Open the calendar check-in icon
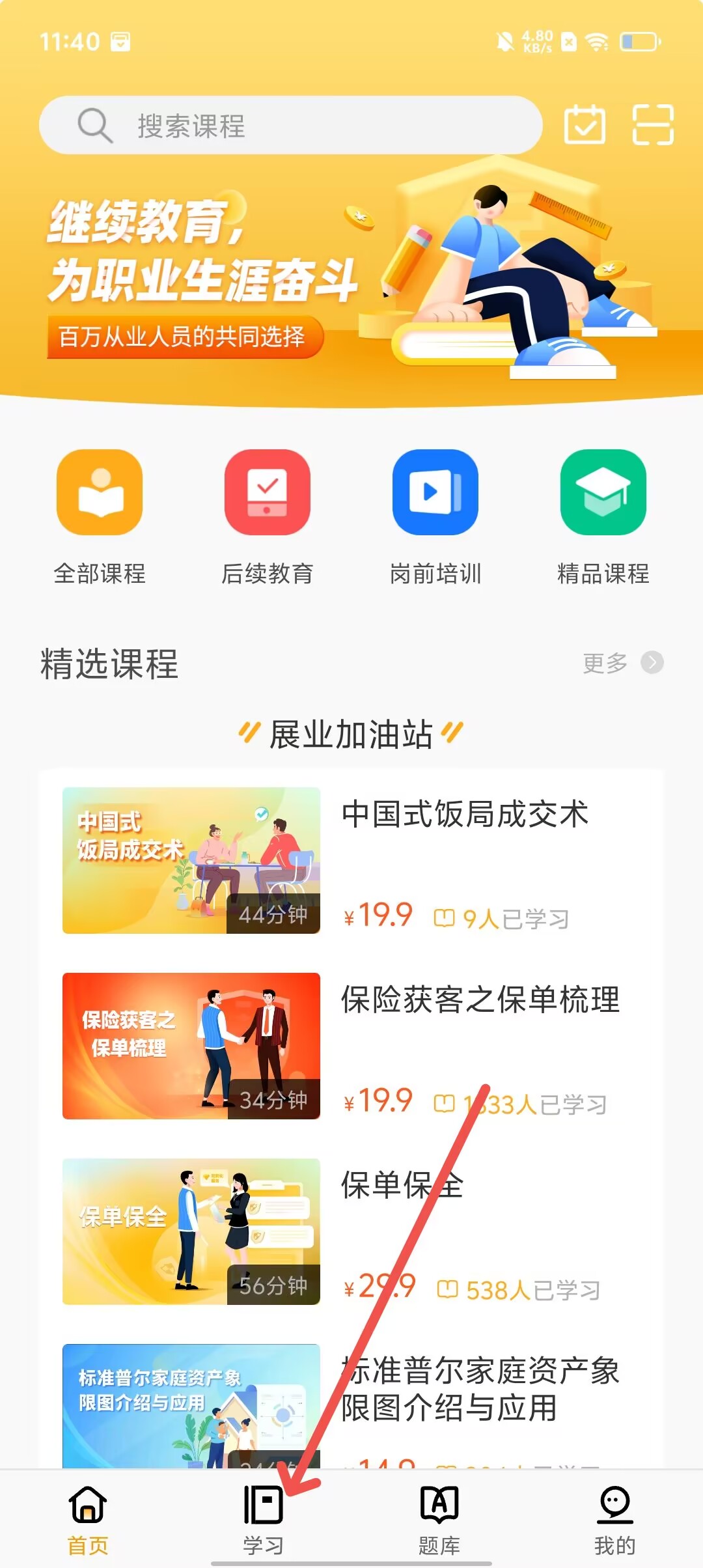The width and height of the screenshot is (703, 1568). pos(584,124)
